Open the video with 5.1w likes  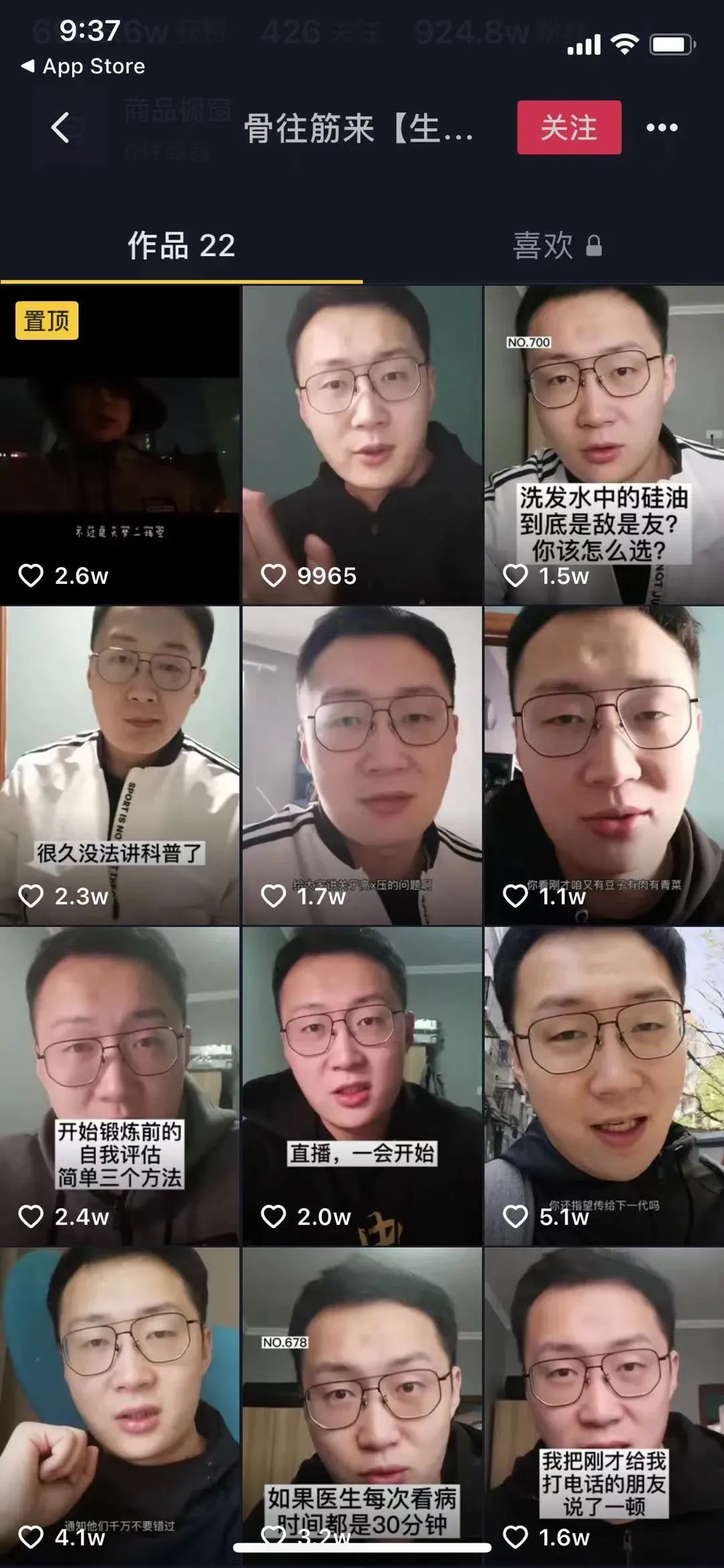pos(603,1086)
